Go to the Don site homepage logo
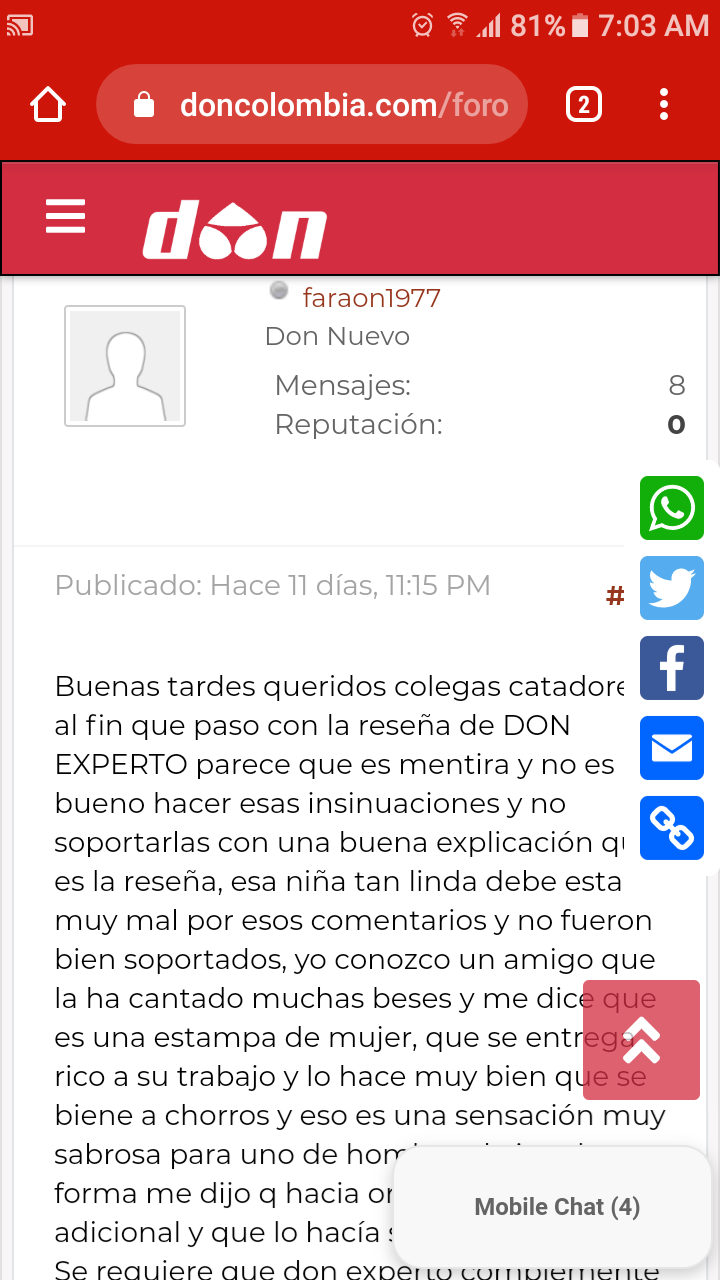Image resolution: width=720 pixels, height=1280 pixels. point(235,230)
